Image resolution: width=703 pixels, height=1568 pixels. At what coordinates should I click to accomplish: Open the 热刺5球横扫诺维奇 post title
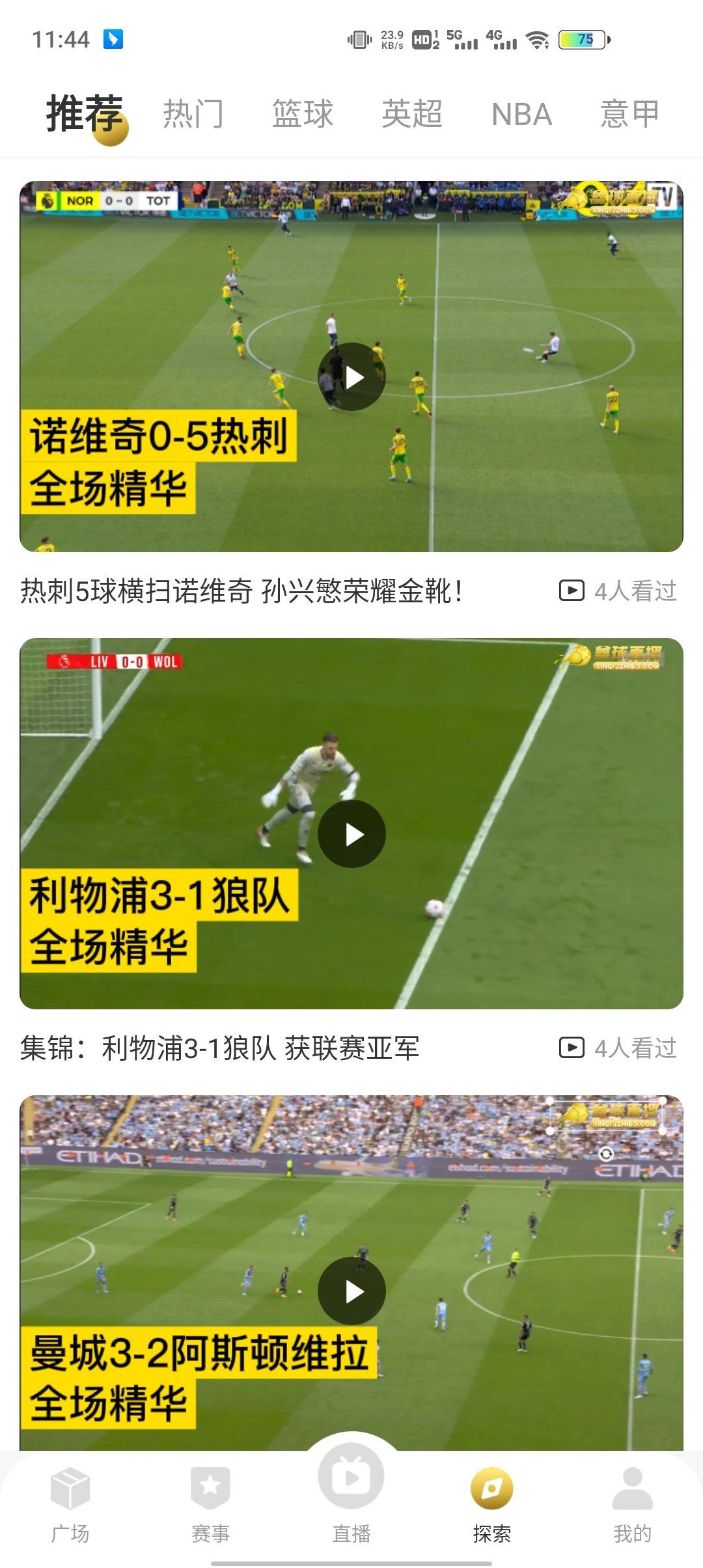coord(241,591)
